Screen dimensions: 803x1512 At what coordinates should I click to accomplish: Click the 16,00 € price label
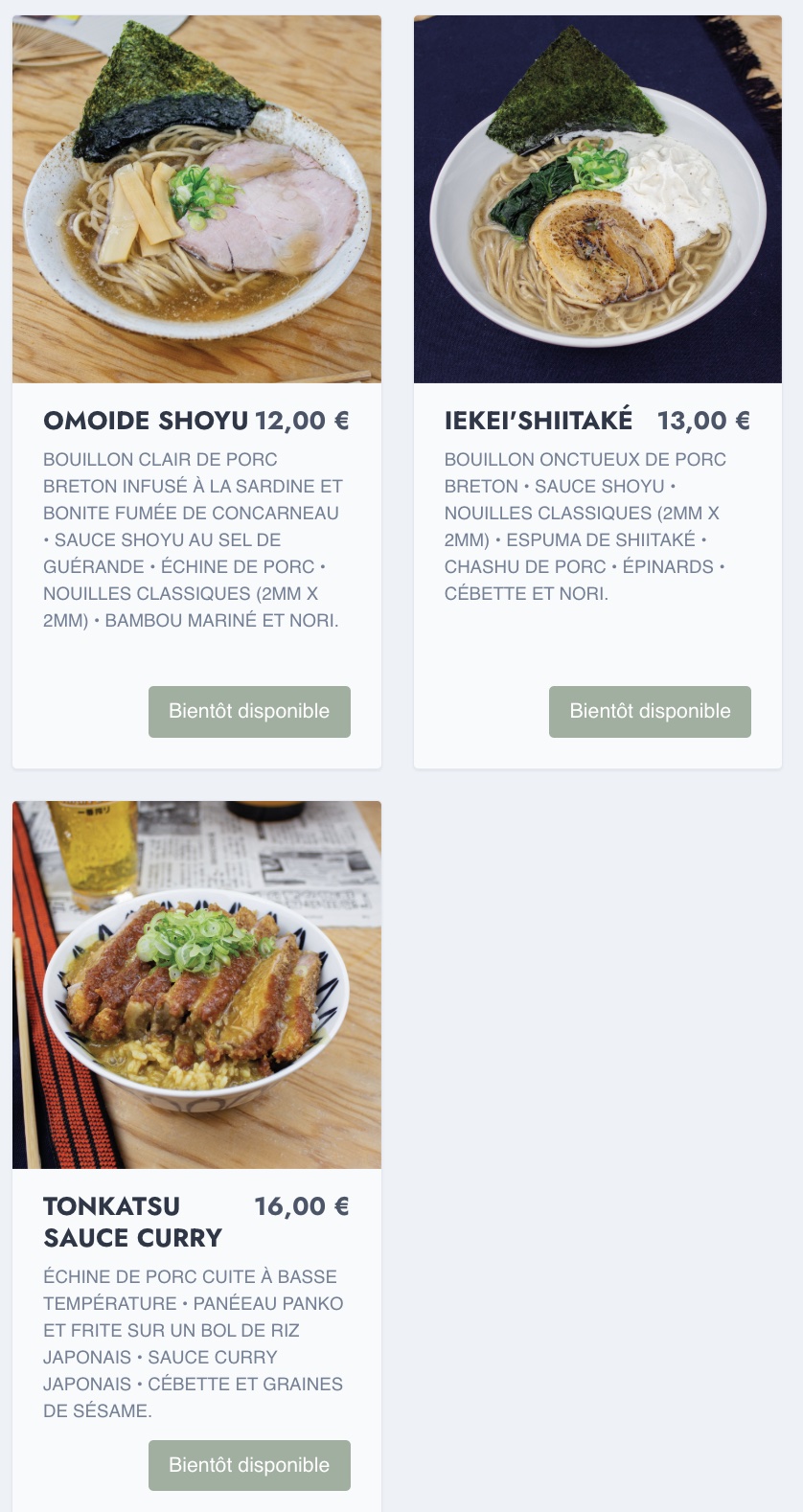pos(302,1206)
